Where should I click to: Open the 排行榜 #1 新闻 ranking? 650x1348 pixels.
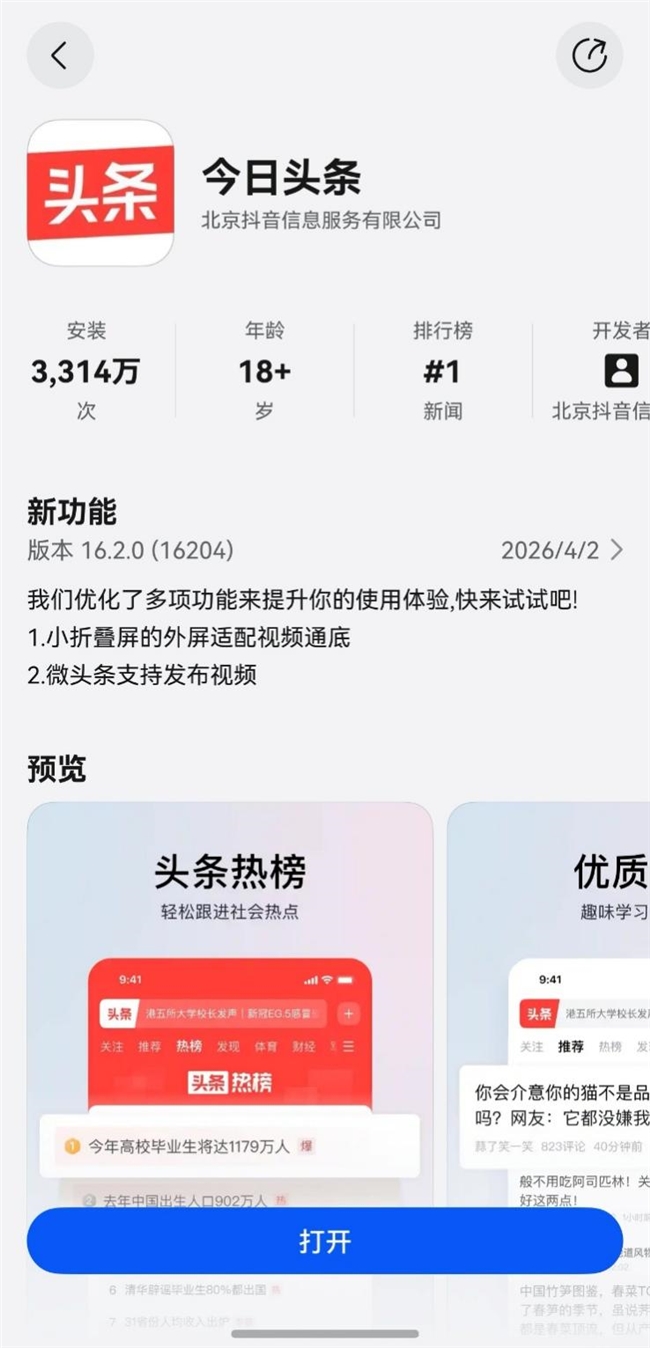(x=442, y=371)
